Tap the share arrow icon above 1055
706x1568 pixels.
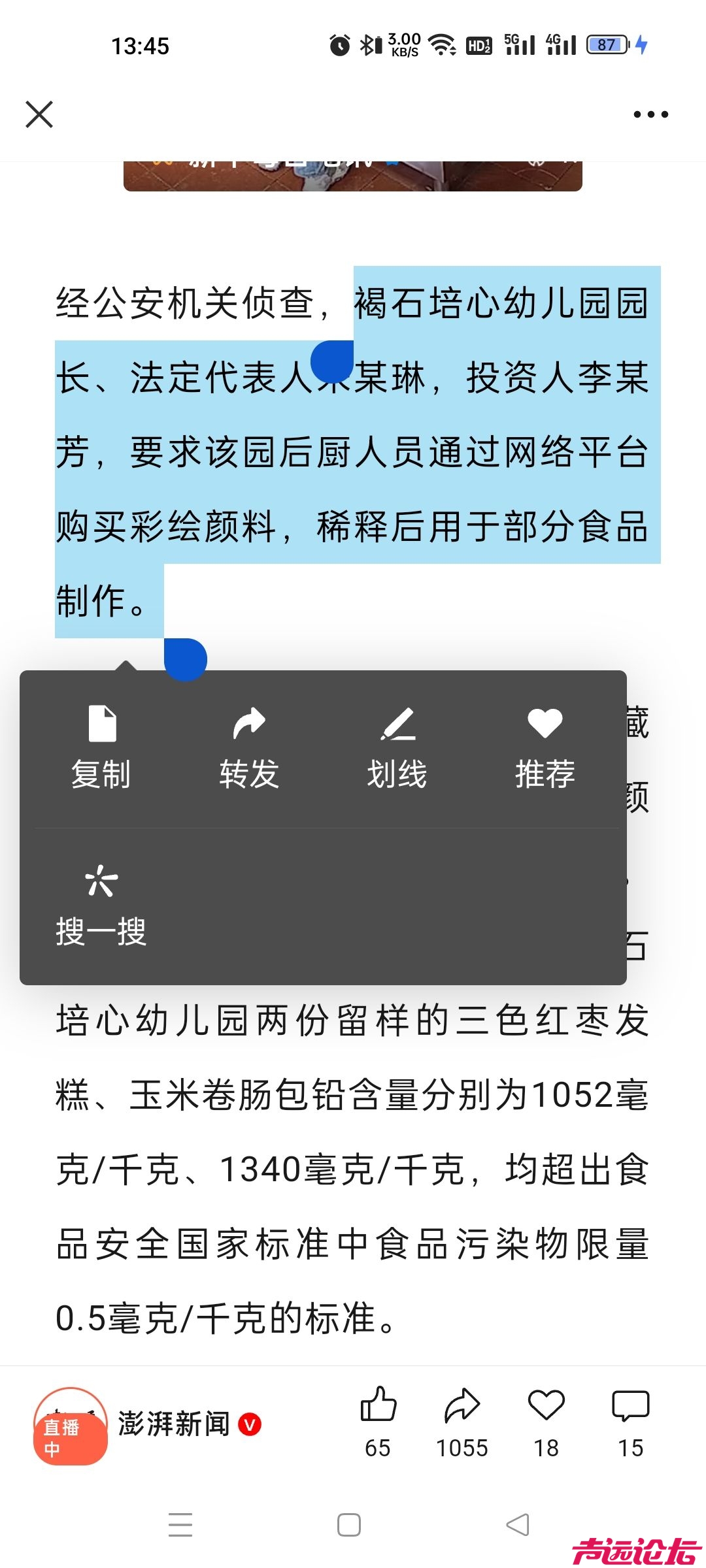tap(462, 1405)
